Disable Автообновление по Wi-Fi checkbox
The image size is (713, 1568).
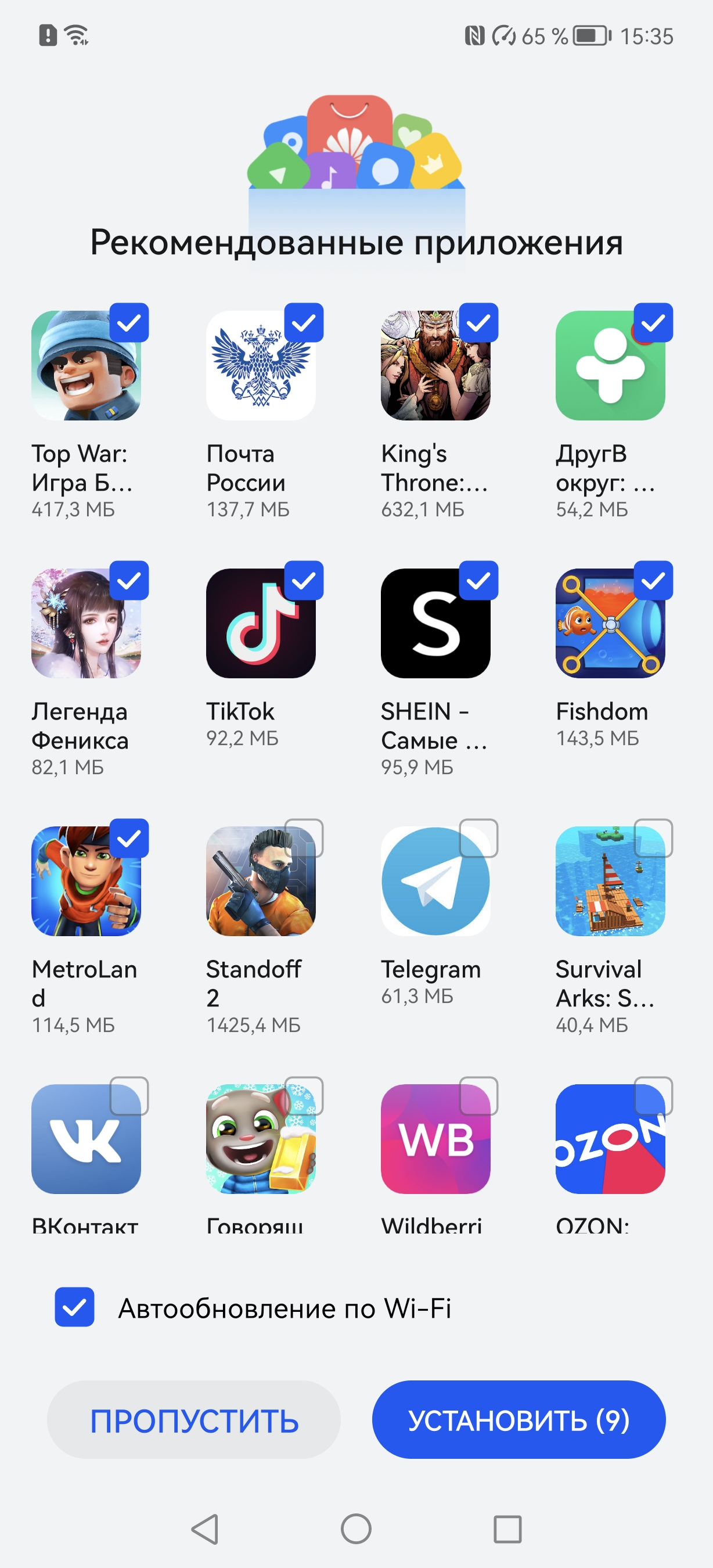pos(74,1307)
